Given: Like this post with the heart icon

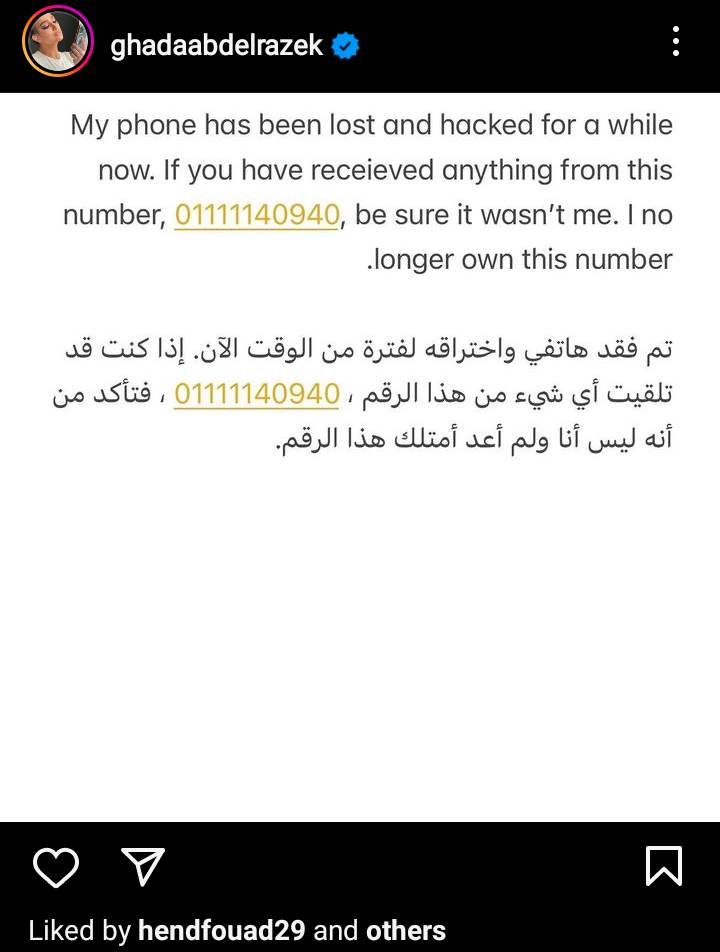Looking at the screenshot, I should [x=56, y=866].
